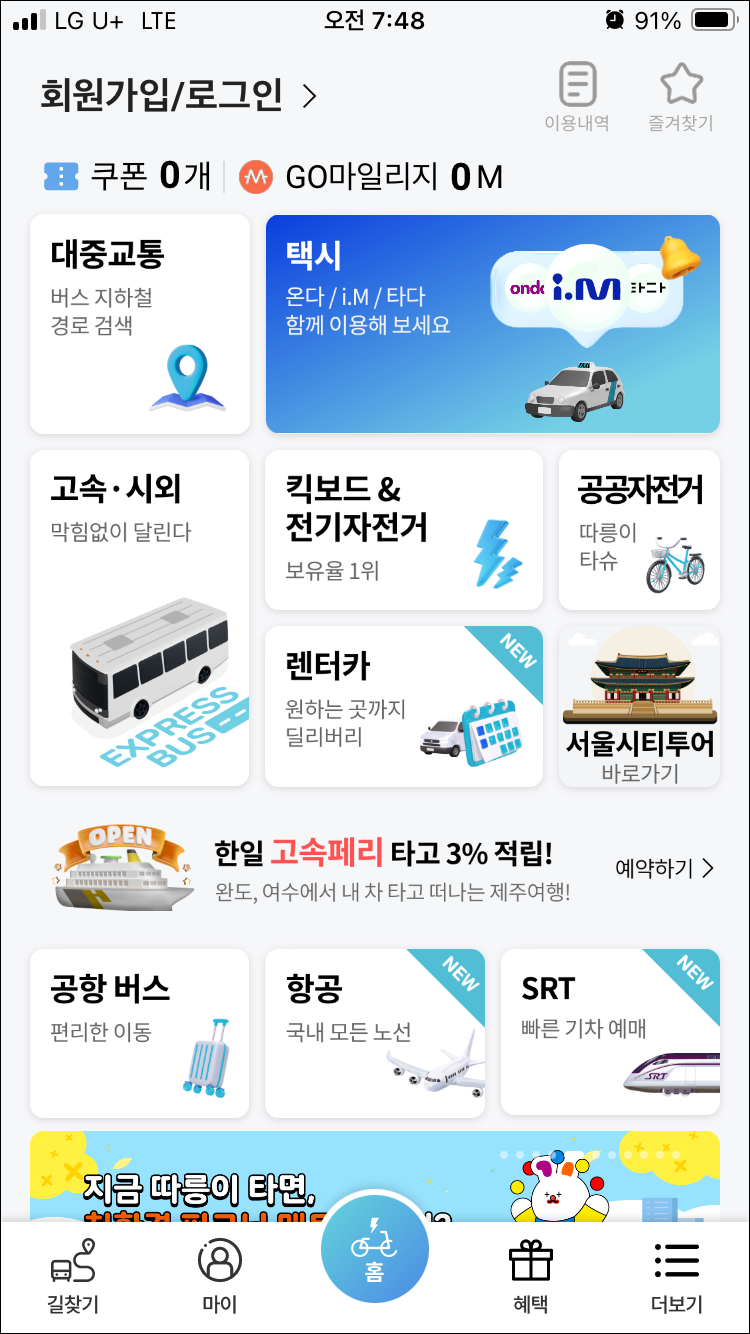This screenshot has width=750, height=1334.
Task: Tap the notification bell on the 택시 card
Action: point(675,262)
